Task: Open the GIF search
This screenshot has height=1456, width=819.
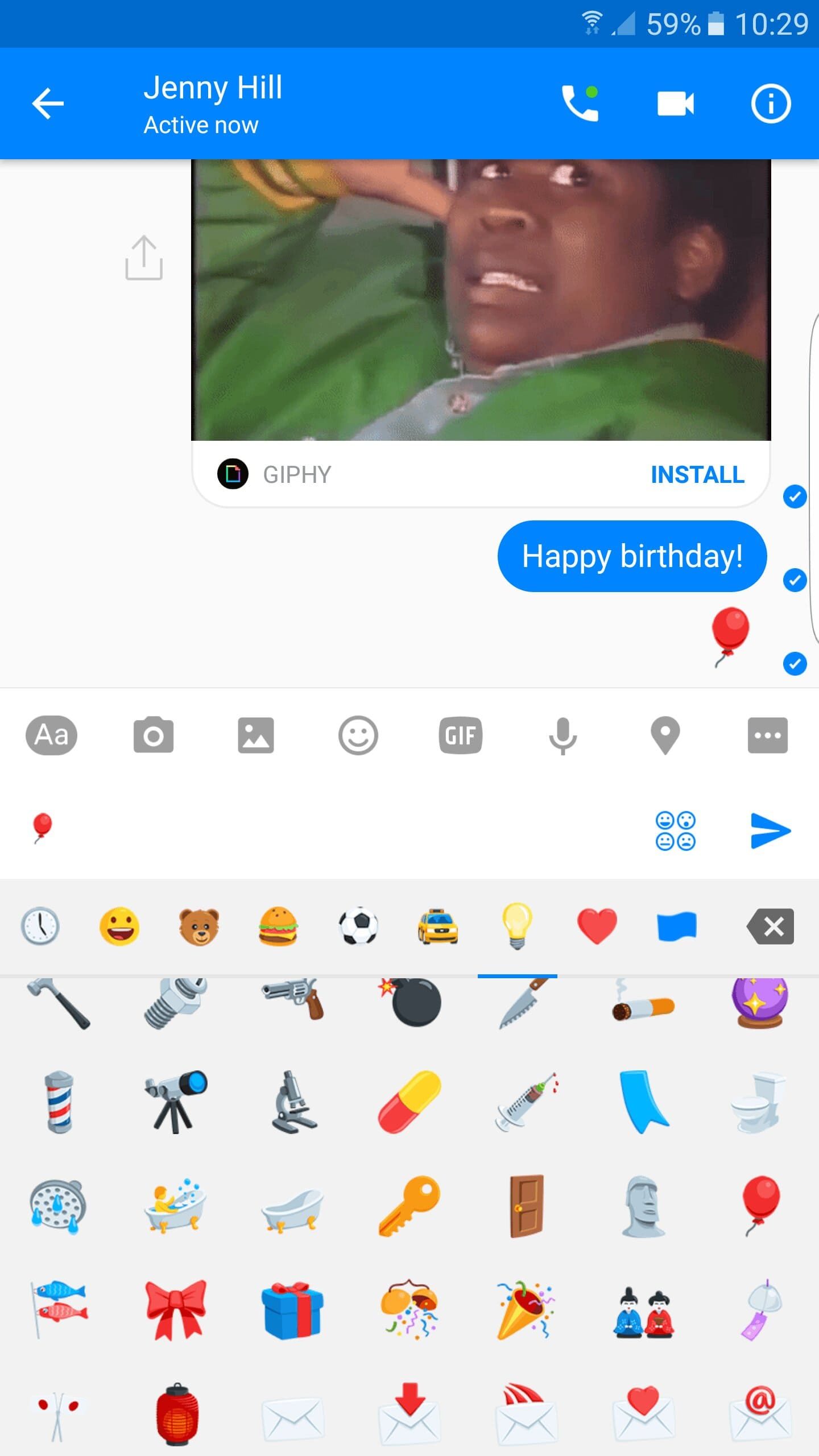Action: [461, 735]
